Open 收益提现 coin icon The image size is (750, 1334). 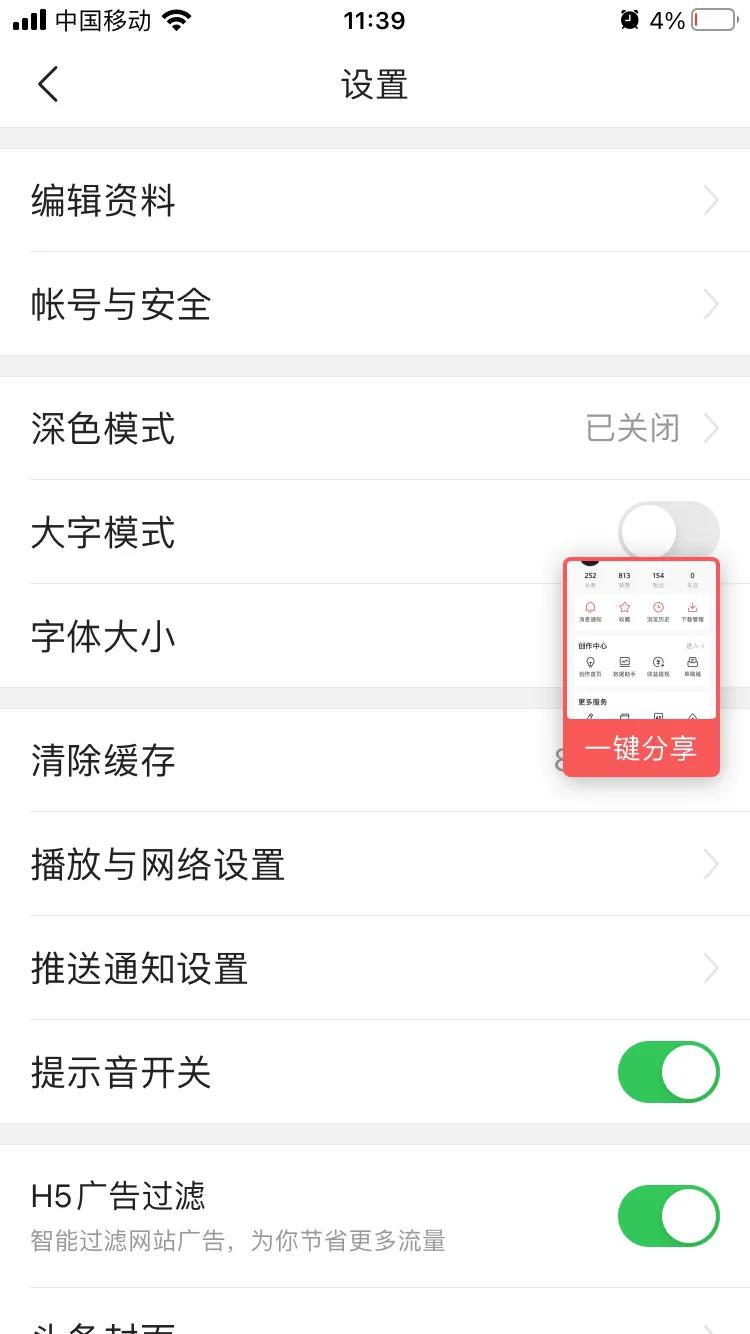click(x=658, y=663)
